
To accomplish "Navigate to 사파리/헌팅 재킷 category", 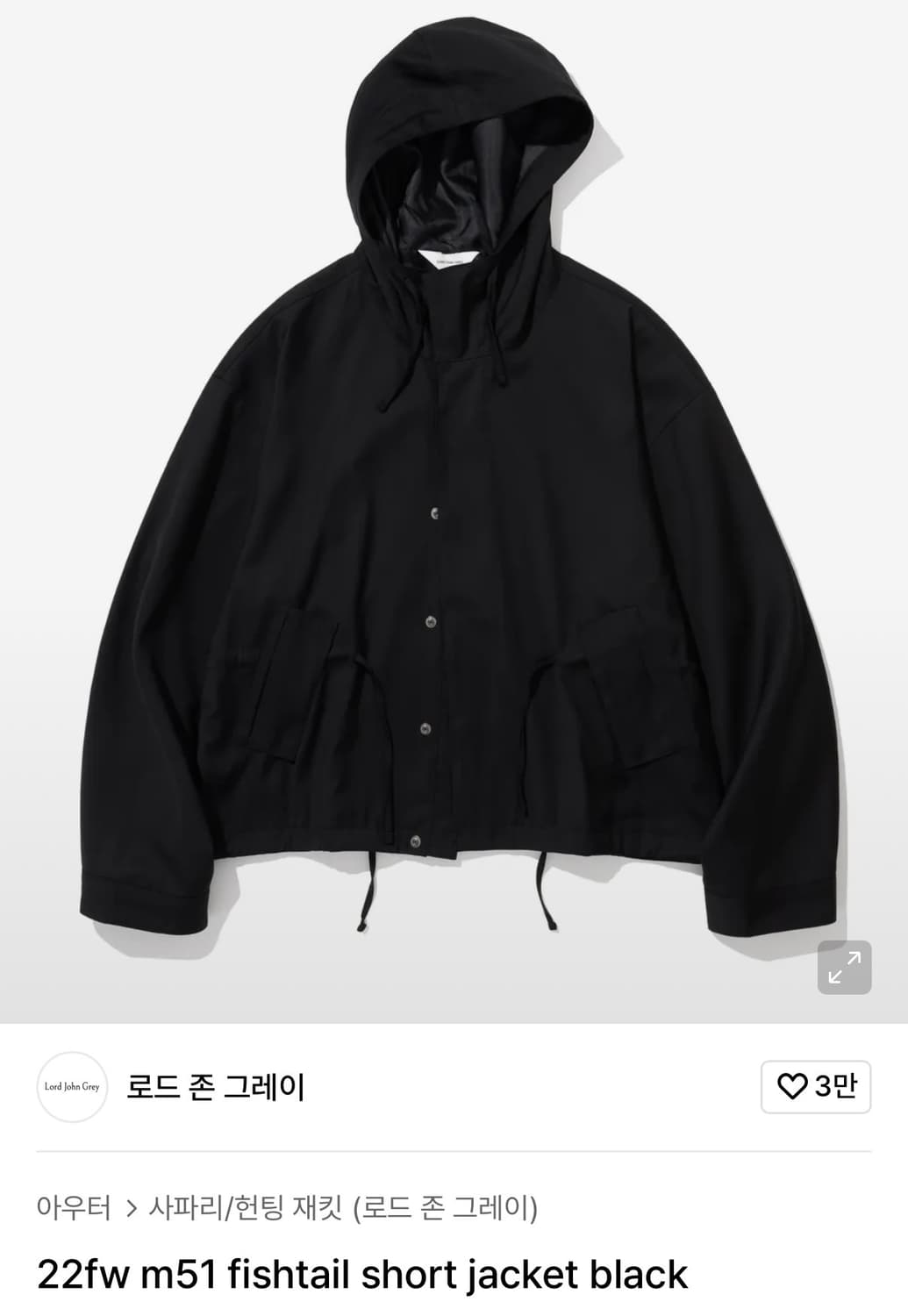I will 237,1207.
